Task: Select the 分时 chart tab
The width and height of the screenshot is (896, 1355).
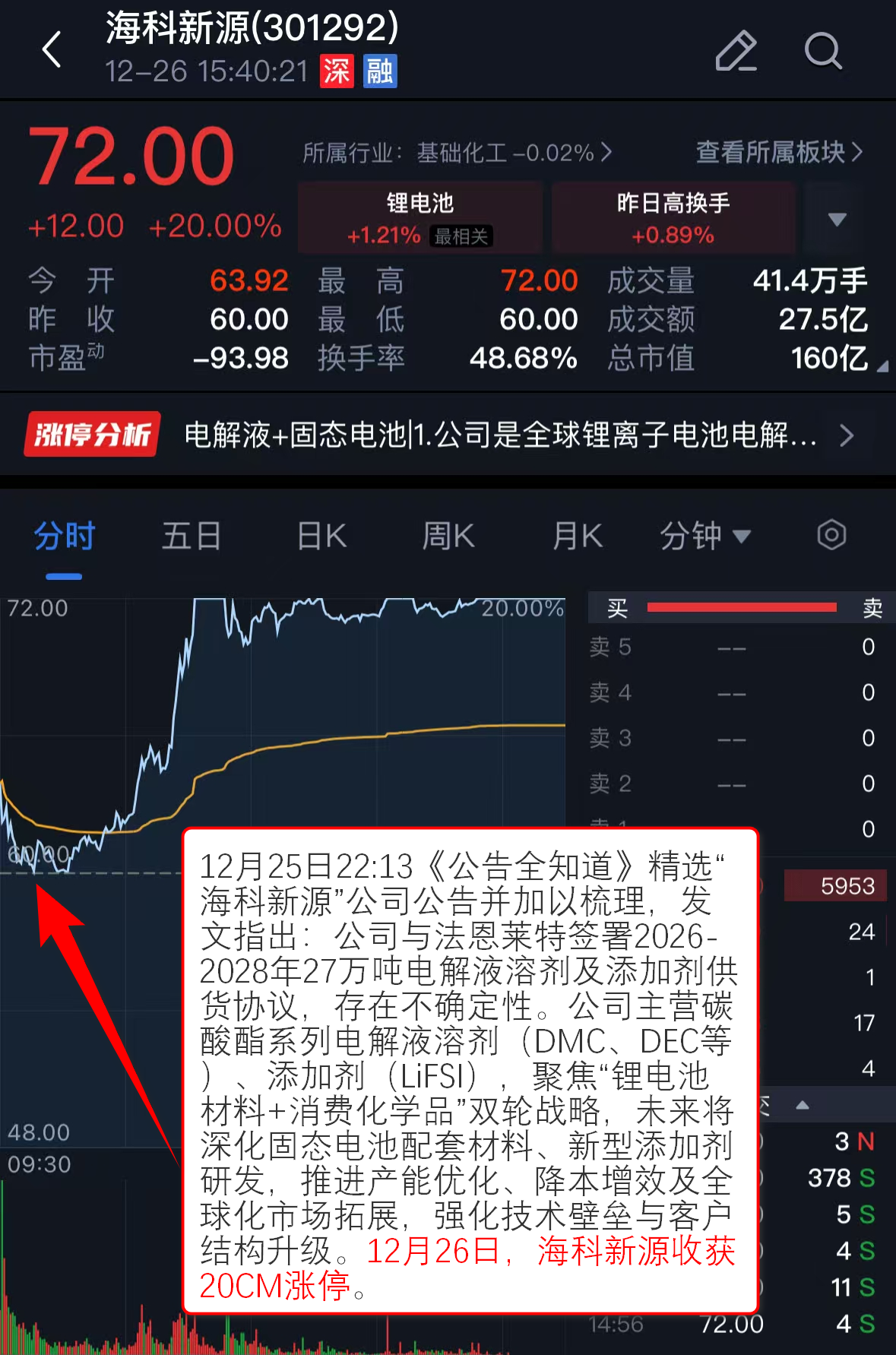Action: [64, 537]
